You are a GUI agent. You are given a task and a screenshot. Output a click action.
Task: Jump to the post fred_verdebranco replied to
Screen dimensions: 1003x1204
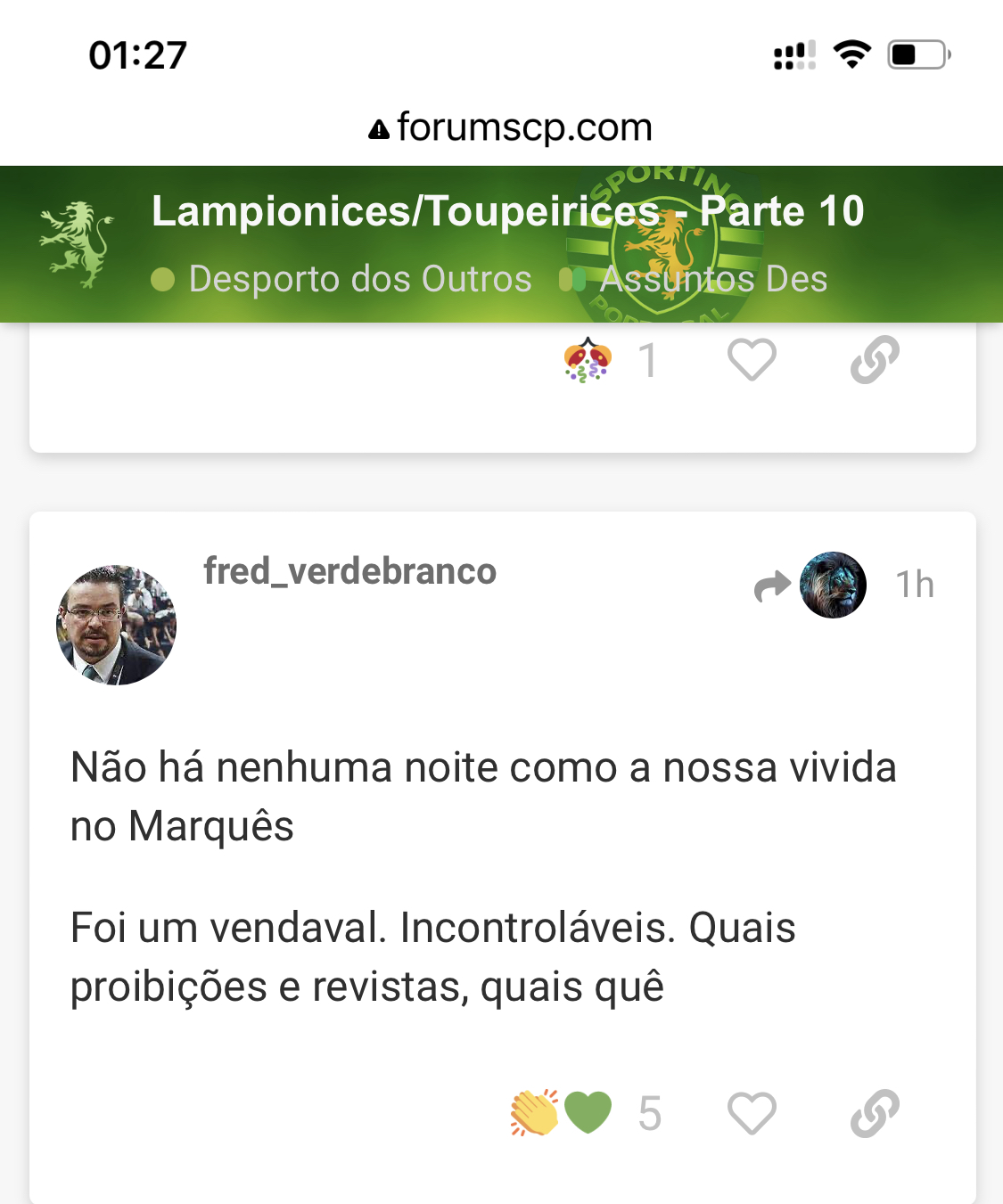click(810, 586)
